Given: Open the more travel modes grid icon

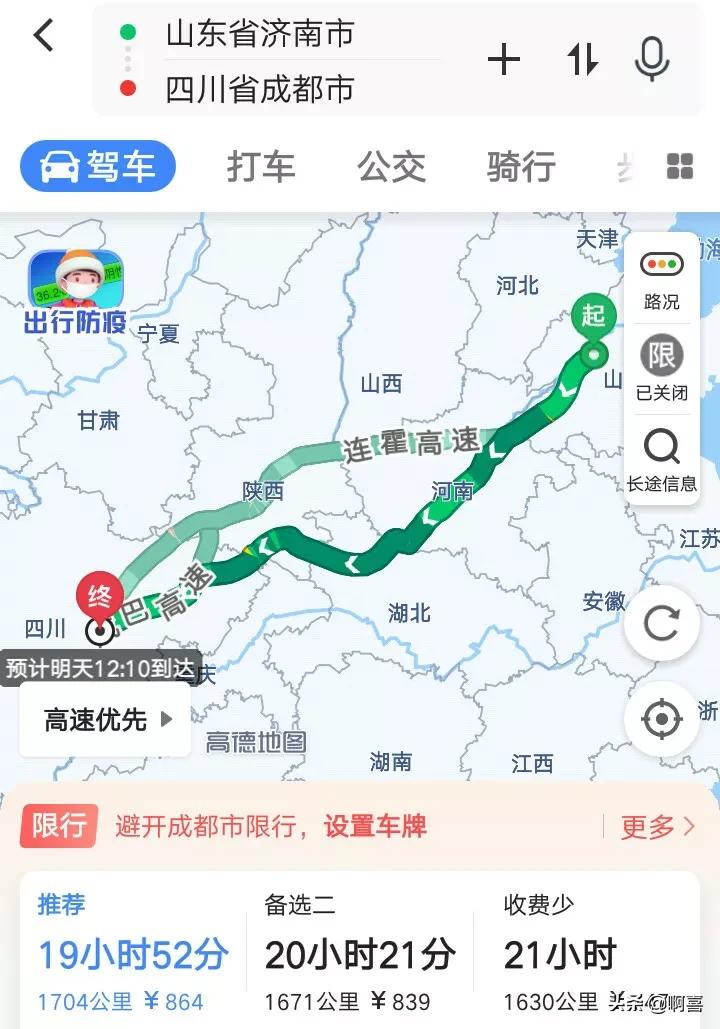Looking at the screenshot, I should click(679, 167).
